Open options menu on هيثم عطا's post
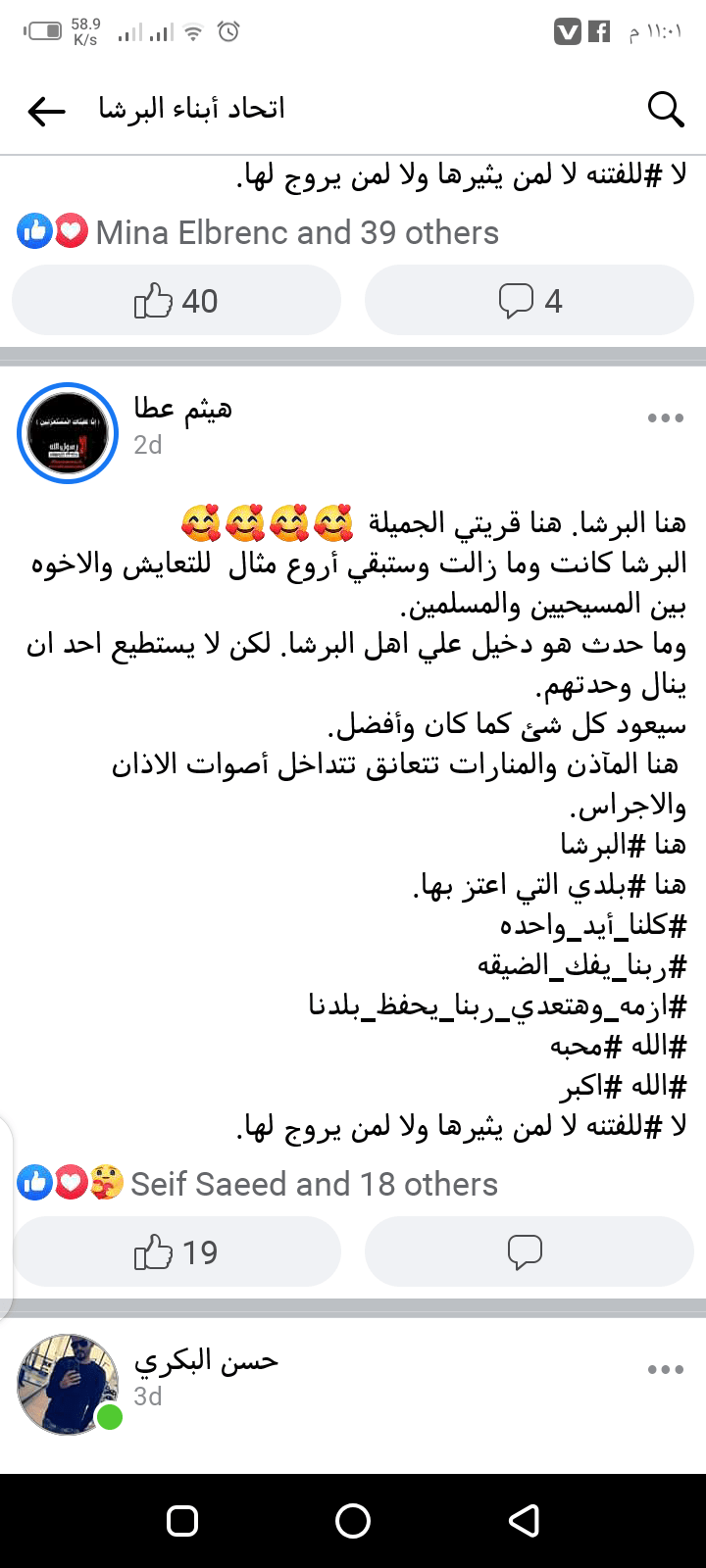Image resolution: width=706 pixels, height=1568 pixels. 665,418
